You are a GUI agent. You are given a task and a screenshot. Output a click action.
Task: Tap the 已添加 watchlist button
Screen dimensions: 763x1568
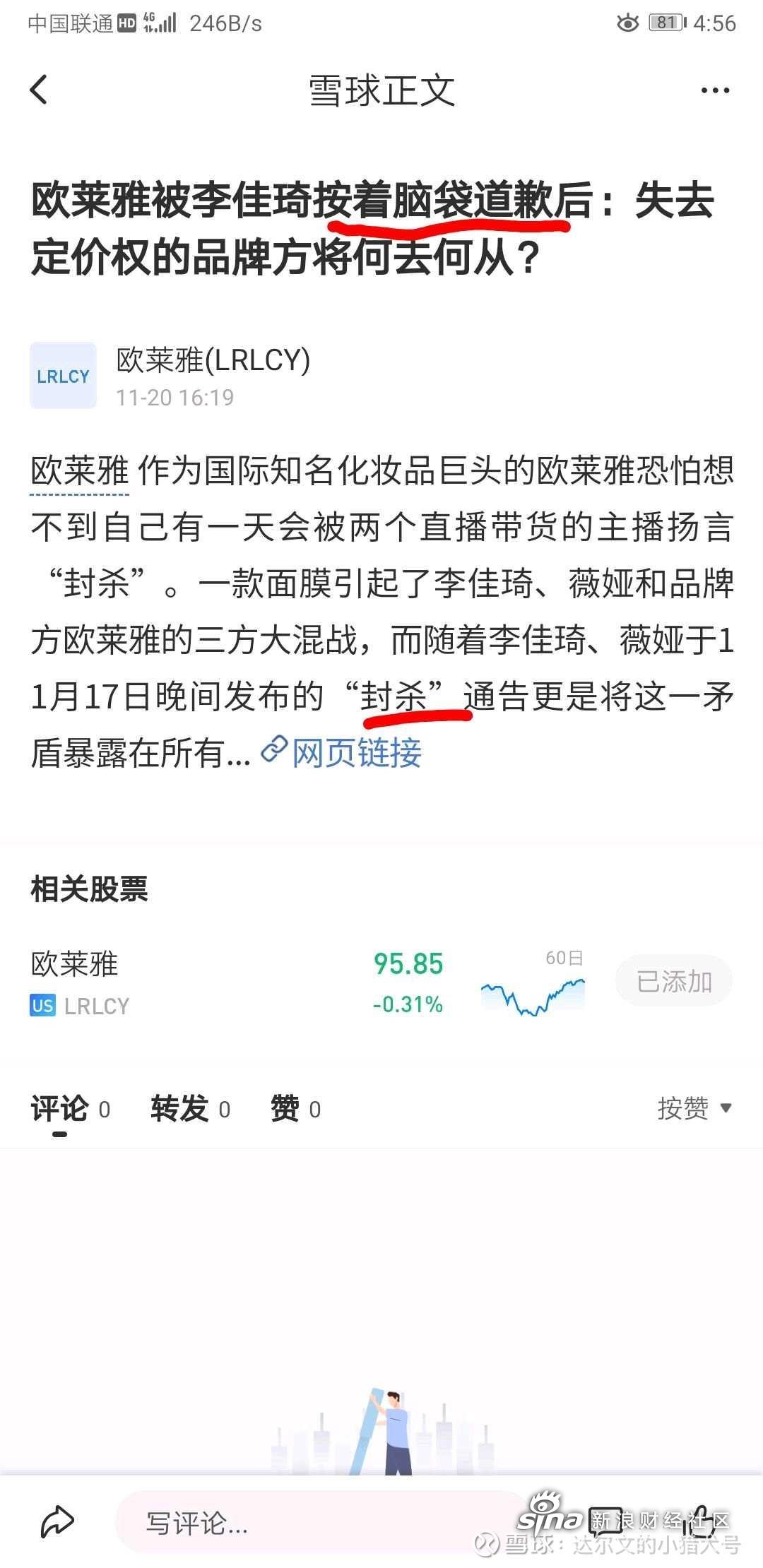pos(673,982)
